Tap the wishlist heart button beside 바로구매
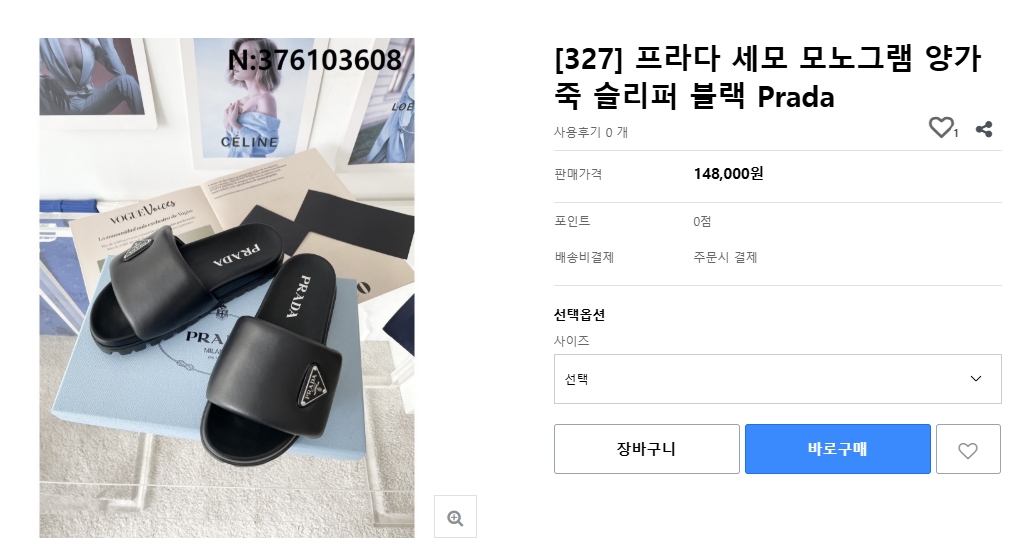The image size is (1030, 555). point(967,450)
